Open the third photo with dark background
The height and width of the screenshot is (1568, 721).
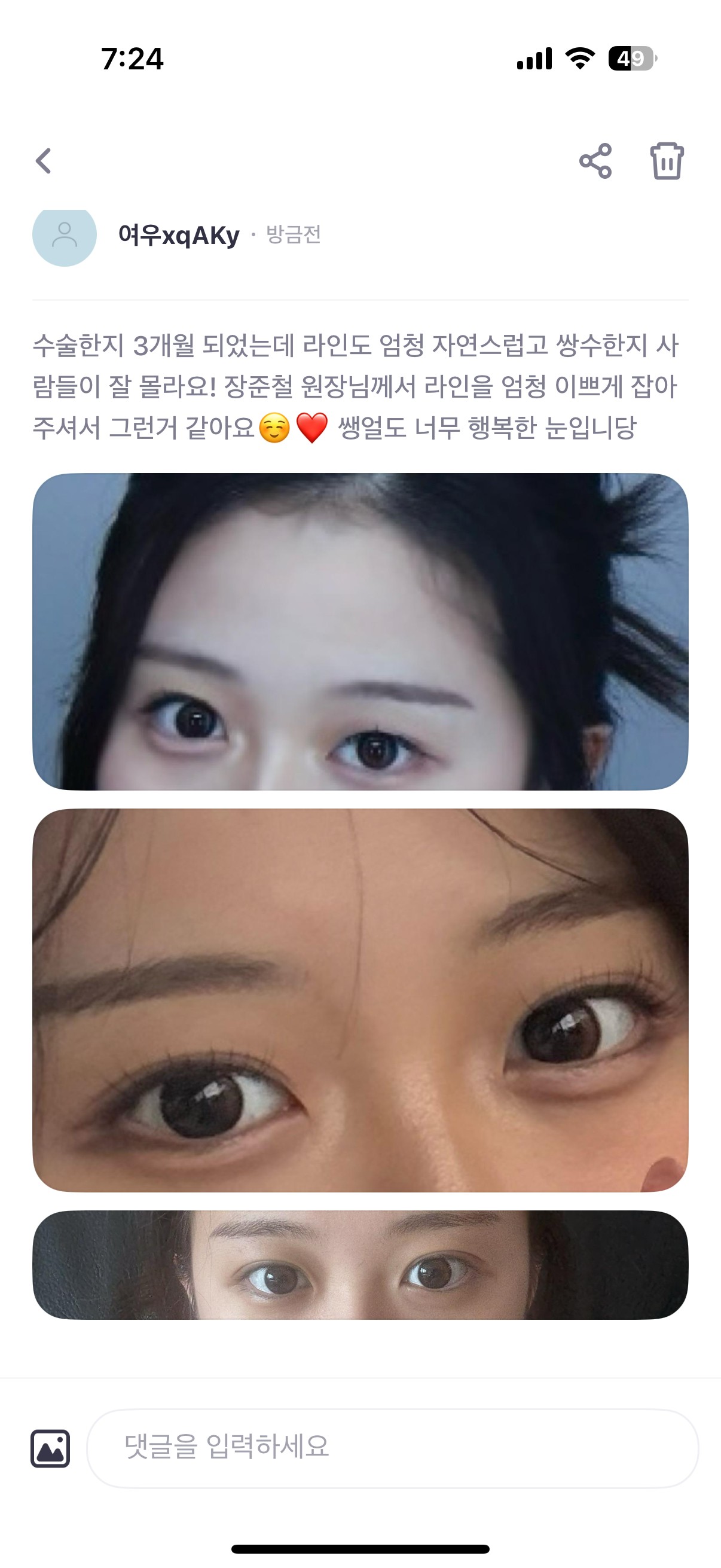pyautogui.click(x=360, y=1265)
